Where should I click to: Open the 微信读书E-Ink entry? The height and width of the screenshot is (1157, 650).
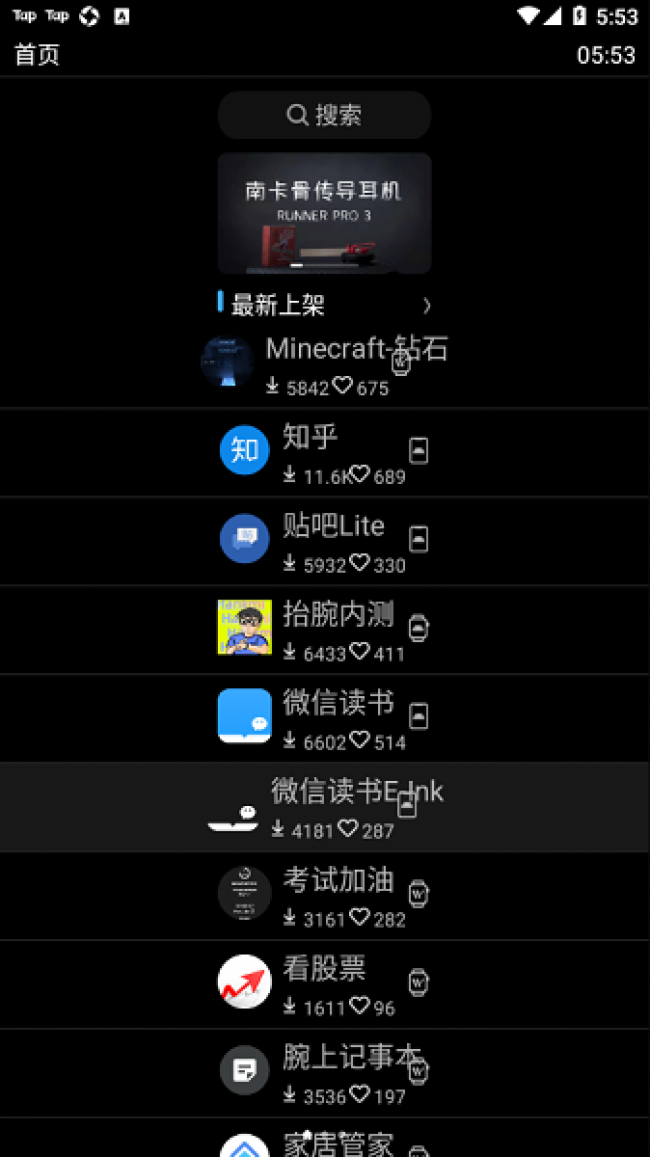click(x=325, y=807)
